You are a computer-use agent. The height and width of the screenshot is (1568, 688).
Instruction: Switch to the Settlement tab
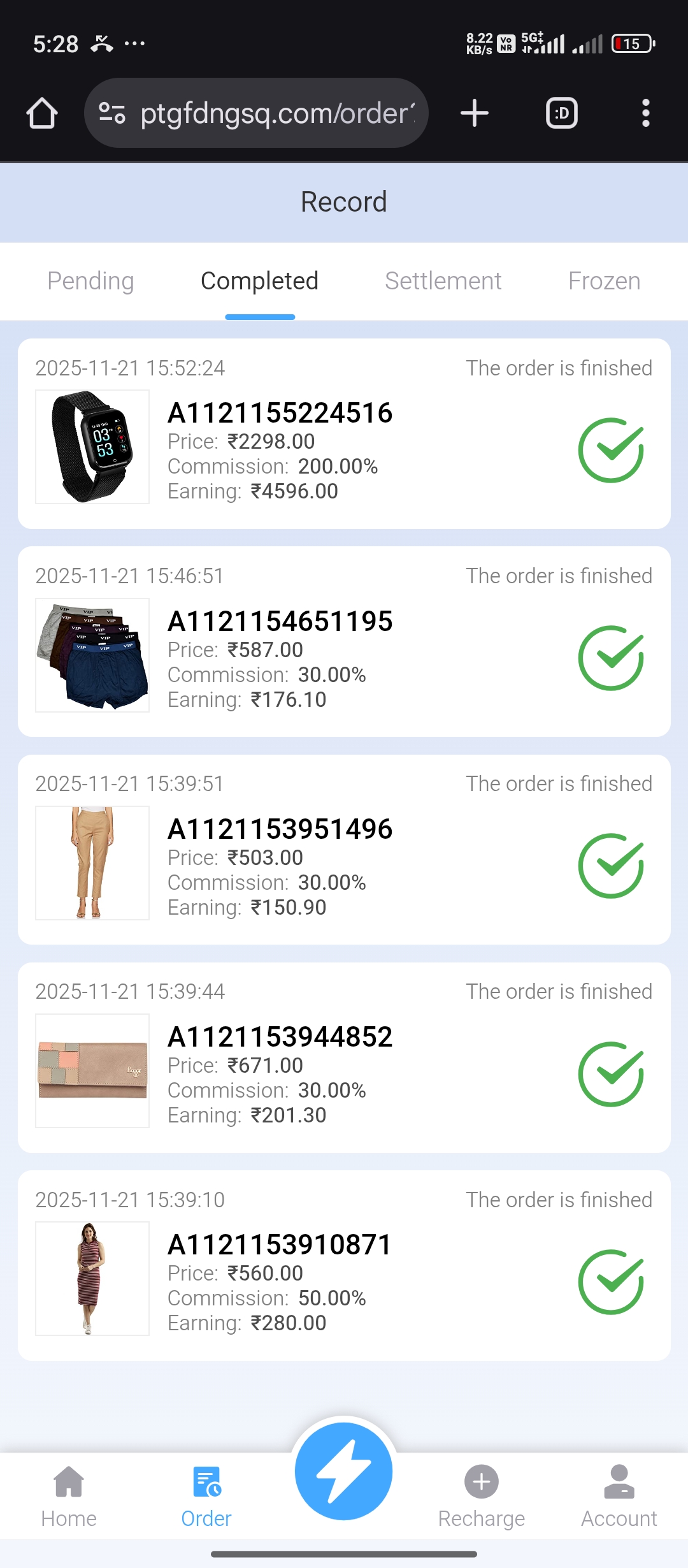coord(443,281)
